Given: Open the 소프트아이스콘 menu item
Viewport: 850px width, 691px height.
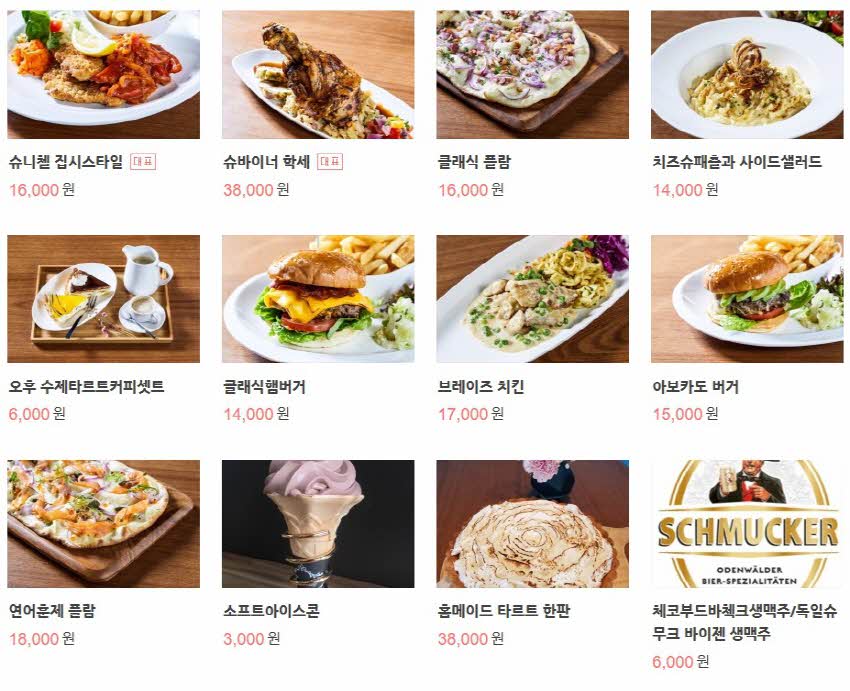Looking at the screenshot, I should click(318, 524).
